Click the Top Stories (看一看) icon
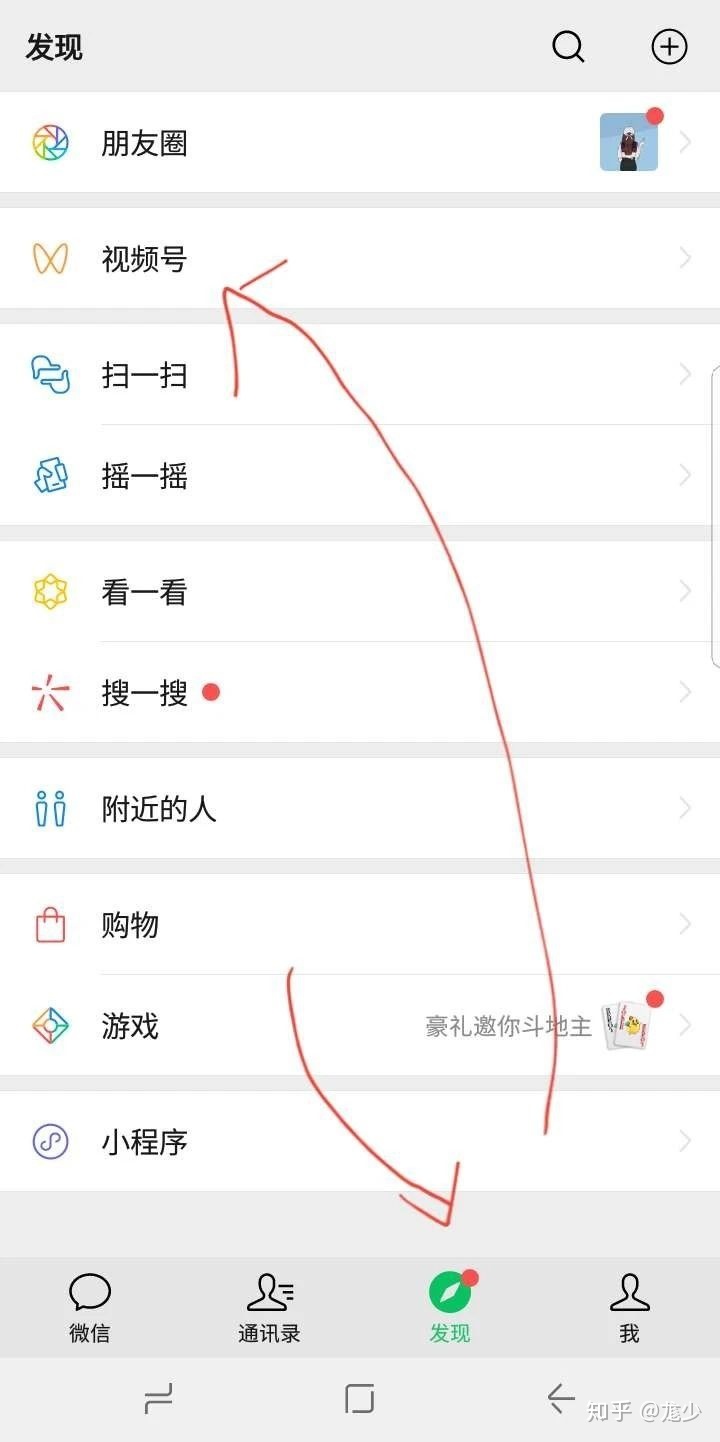The height and width of the screenshot is (1442, 720). (x=50, y=591)
